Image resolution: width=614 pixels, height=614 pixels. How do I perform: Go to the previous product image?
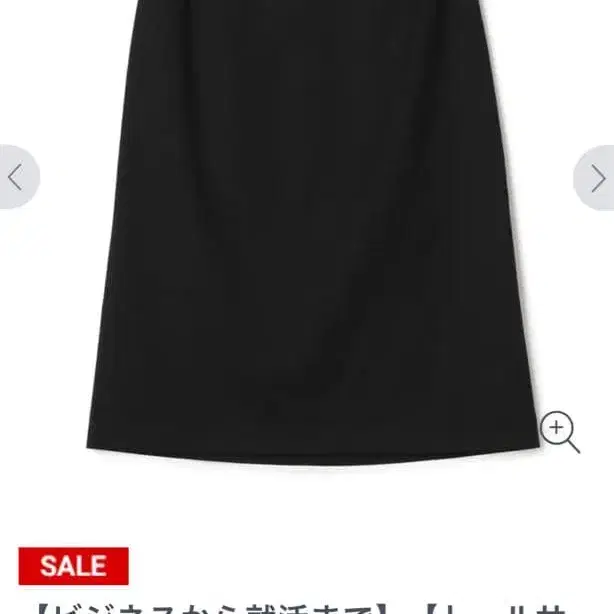click(15, 178)
